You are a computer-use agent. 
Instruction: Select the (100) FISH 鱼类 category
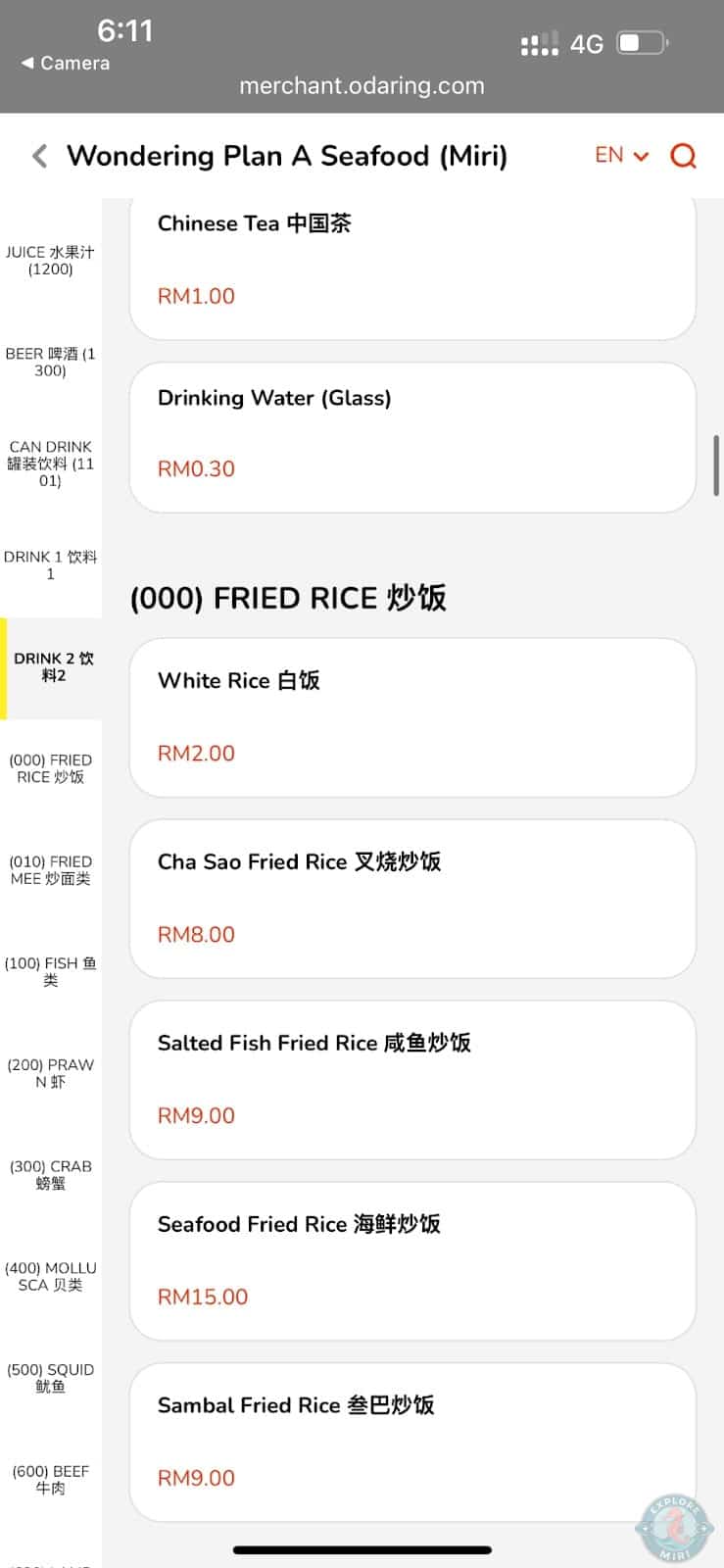tap(51, 972)
